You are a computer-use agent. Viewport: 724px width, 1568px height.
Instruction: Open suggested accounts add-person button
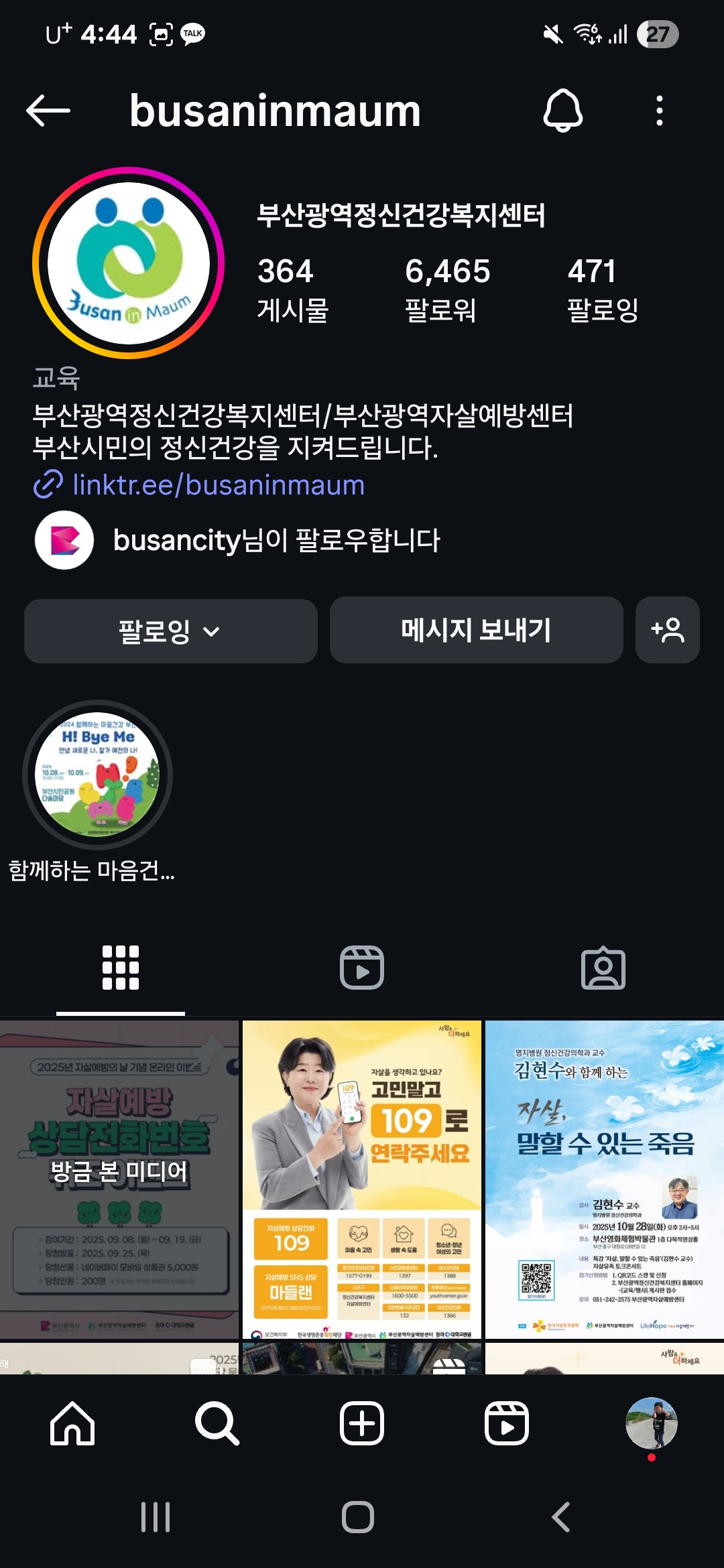(x=667, y=631)
